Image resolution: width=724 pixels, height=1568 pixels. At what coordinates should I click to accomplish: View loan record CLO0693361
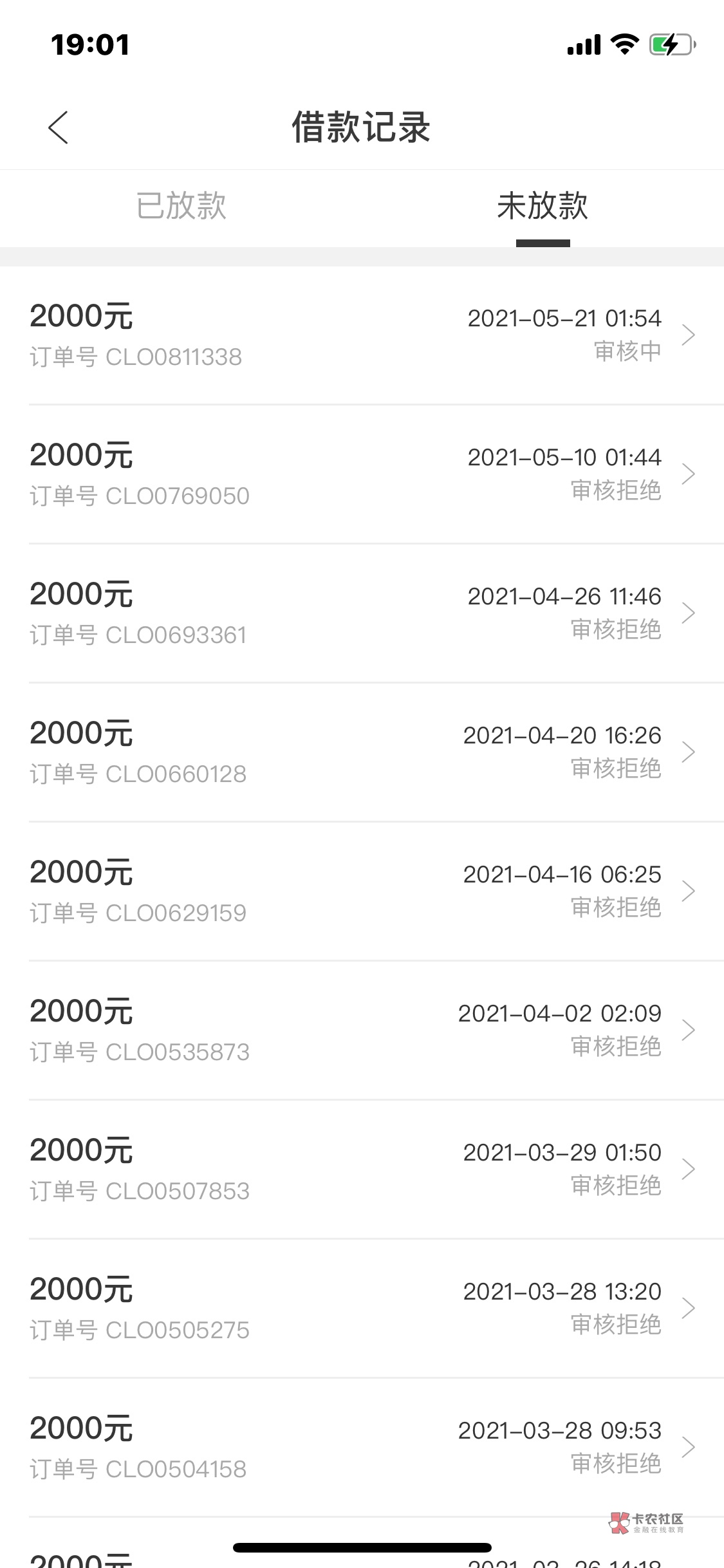pyautogui.click(x=362, y=613)
